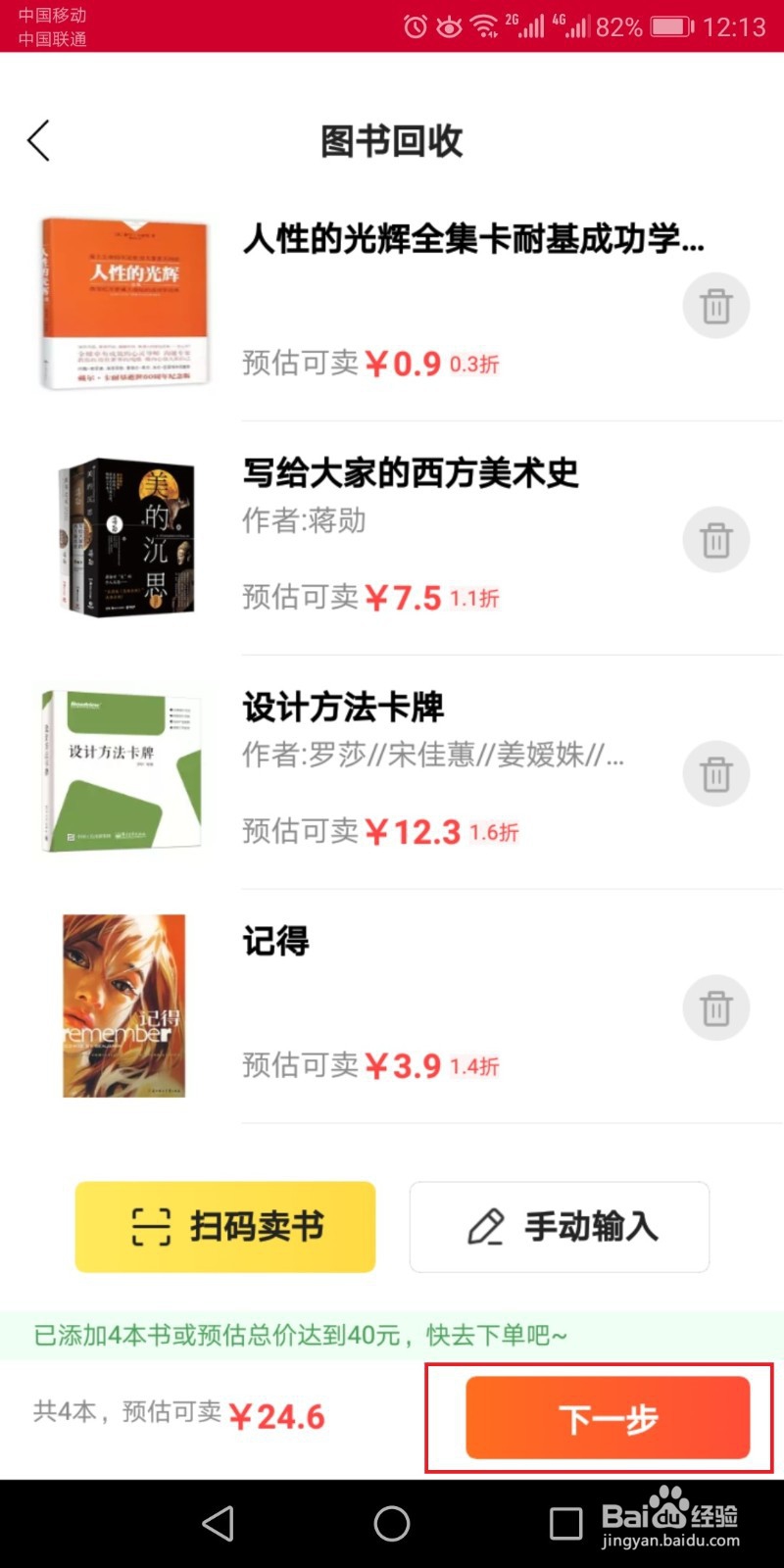Remove the book 记得 with trash icon
This screenshot has height=1568, width=784.
point(715,1008)
